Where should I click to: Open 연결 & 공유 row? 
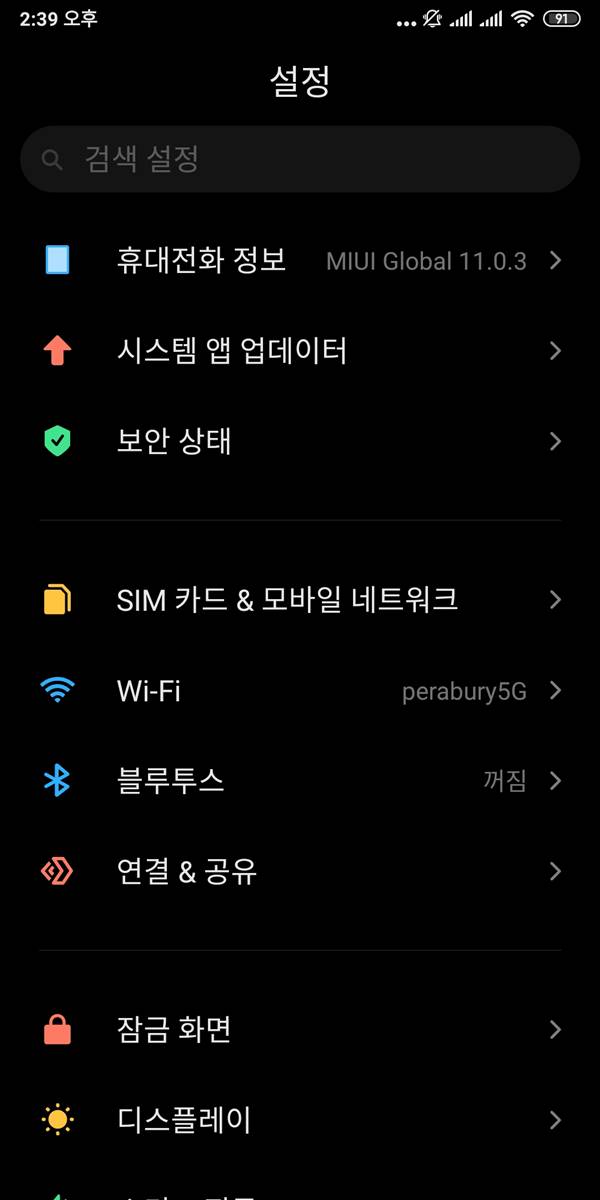[x=300, y=871]
